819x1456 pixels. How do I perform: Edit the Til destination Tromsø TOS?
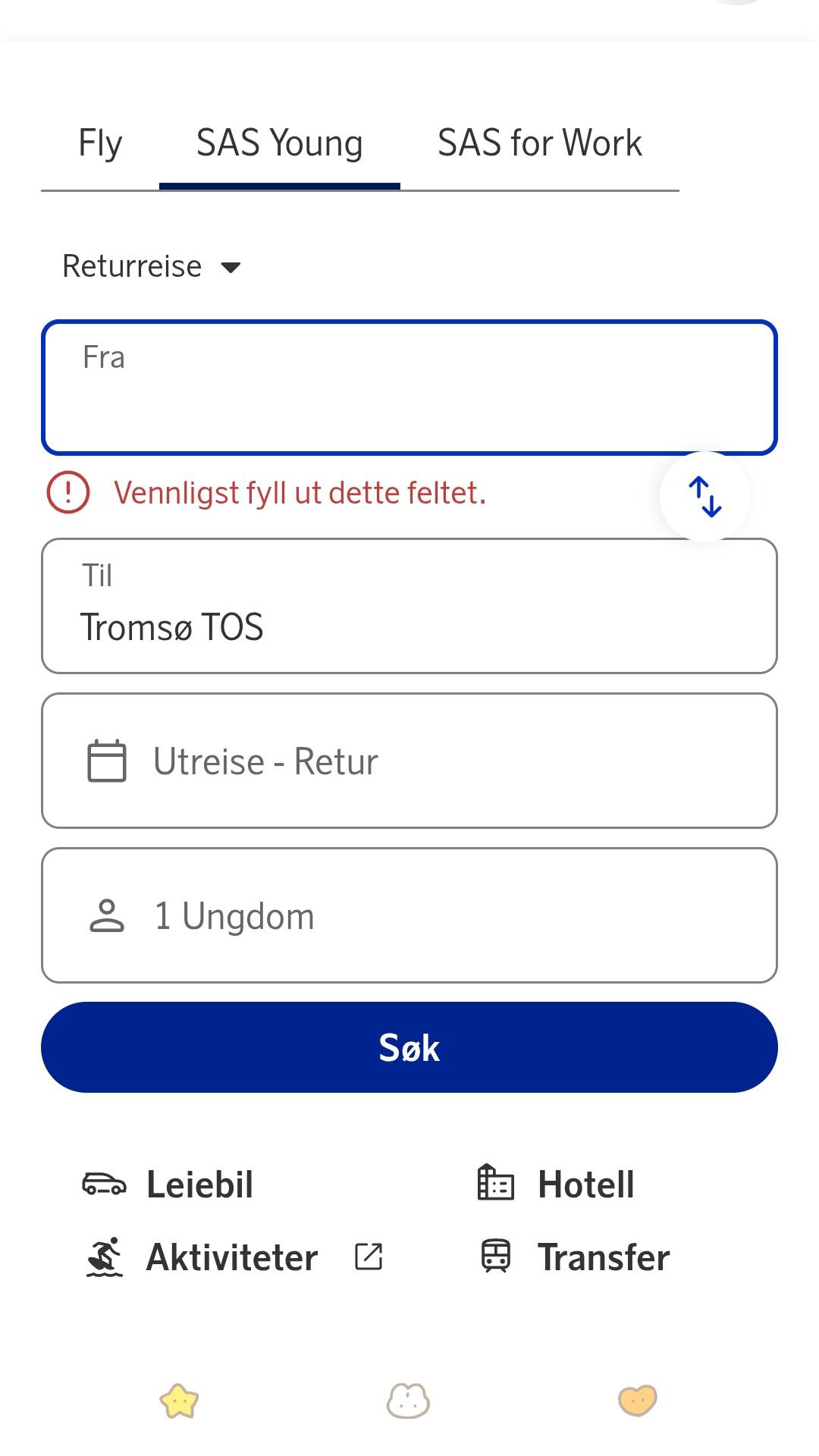(x=409, y=606)
